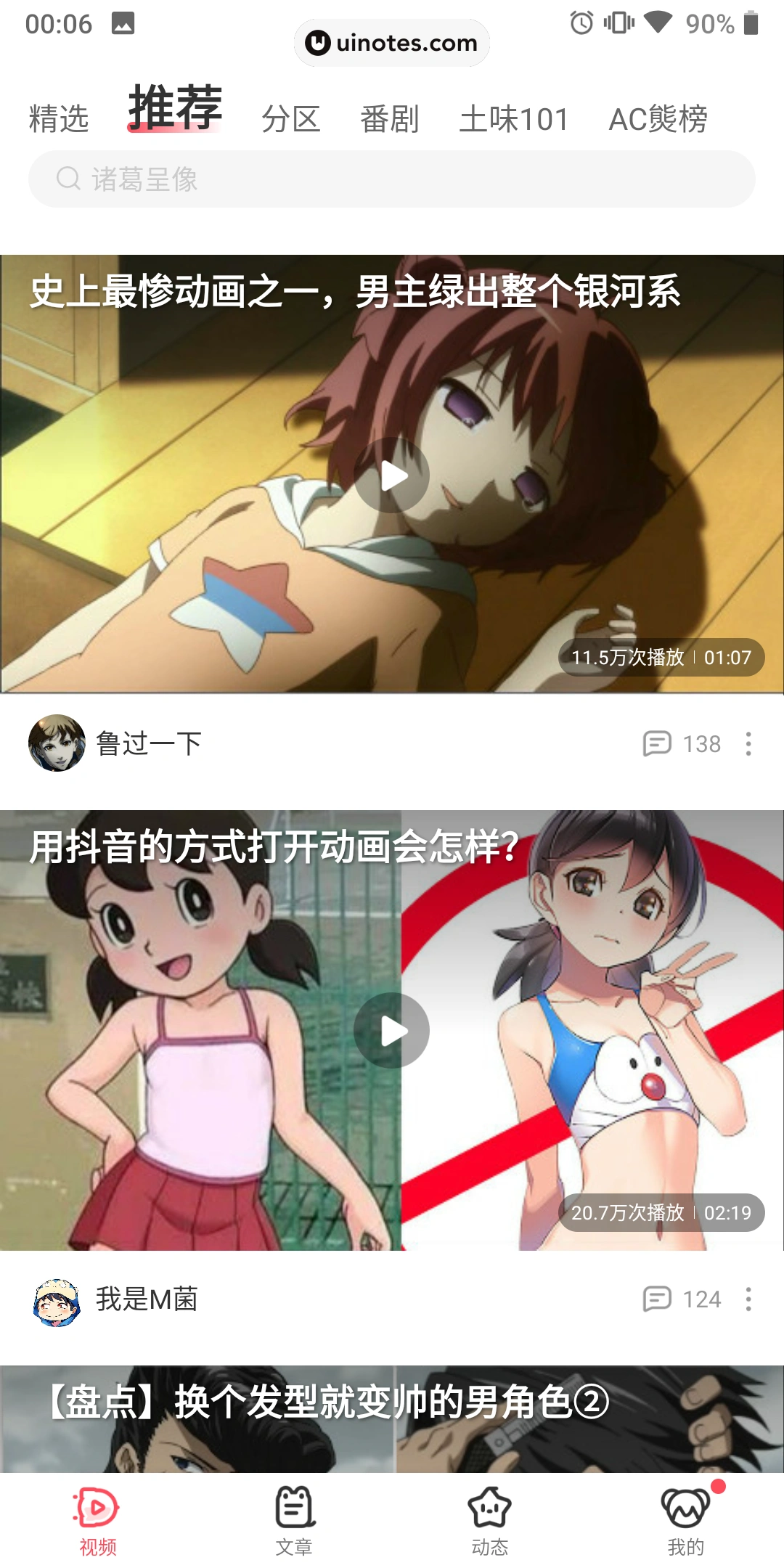Screen dimensions: 784x1568
Task: Open overflow menu for 鲁过一下's video
Action: click(748, 744)
